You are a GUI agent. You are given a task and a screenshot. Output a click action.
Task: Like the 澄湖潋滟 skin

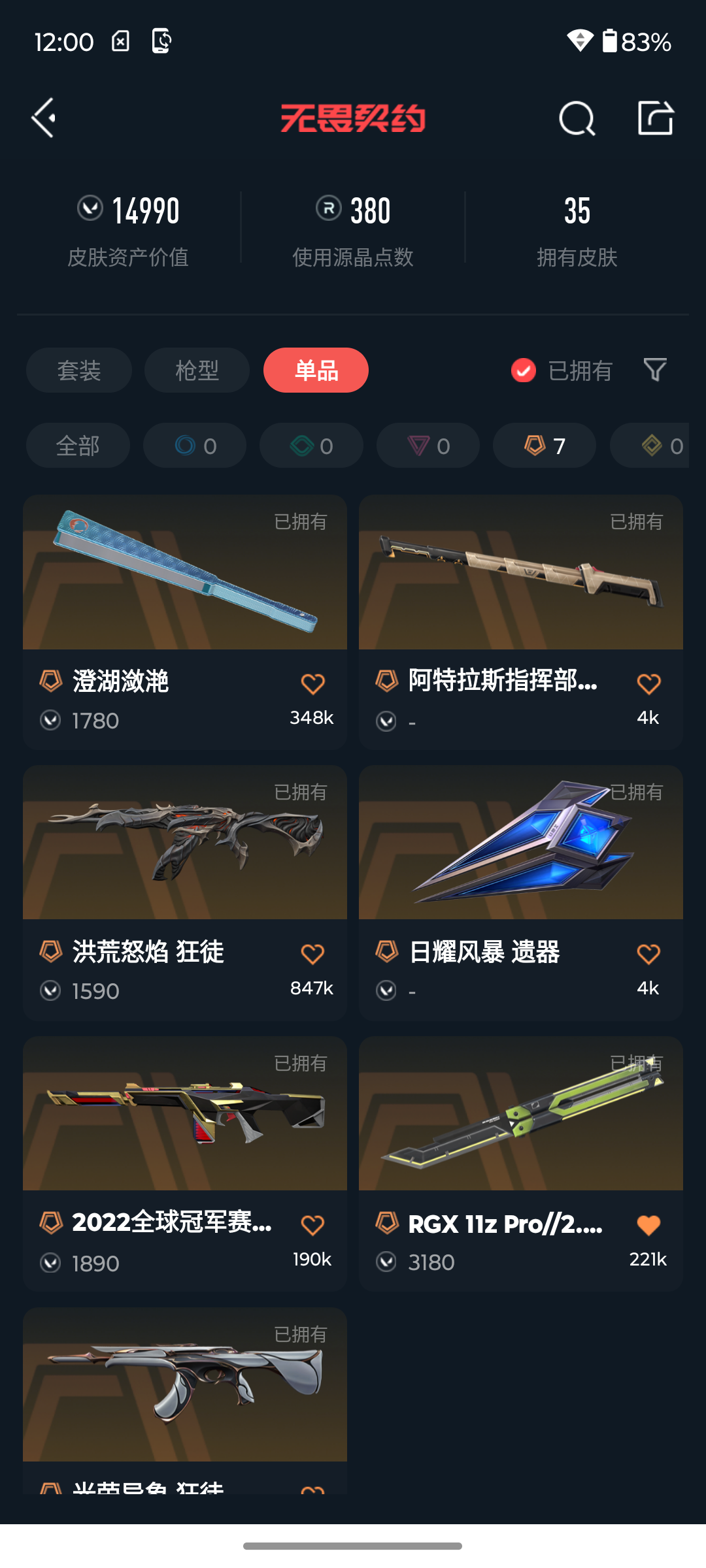[x=312, y=684]
